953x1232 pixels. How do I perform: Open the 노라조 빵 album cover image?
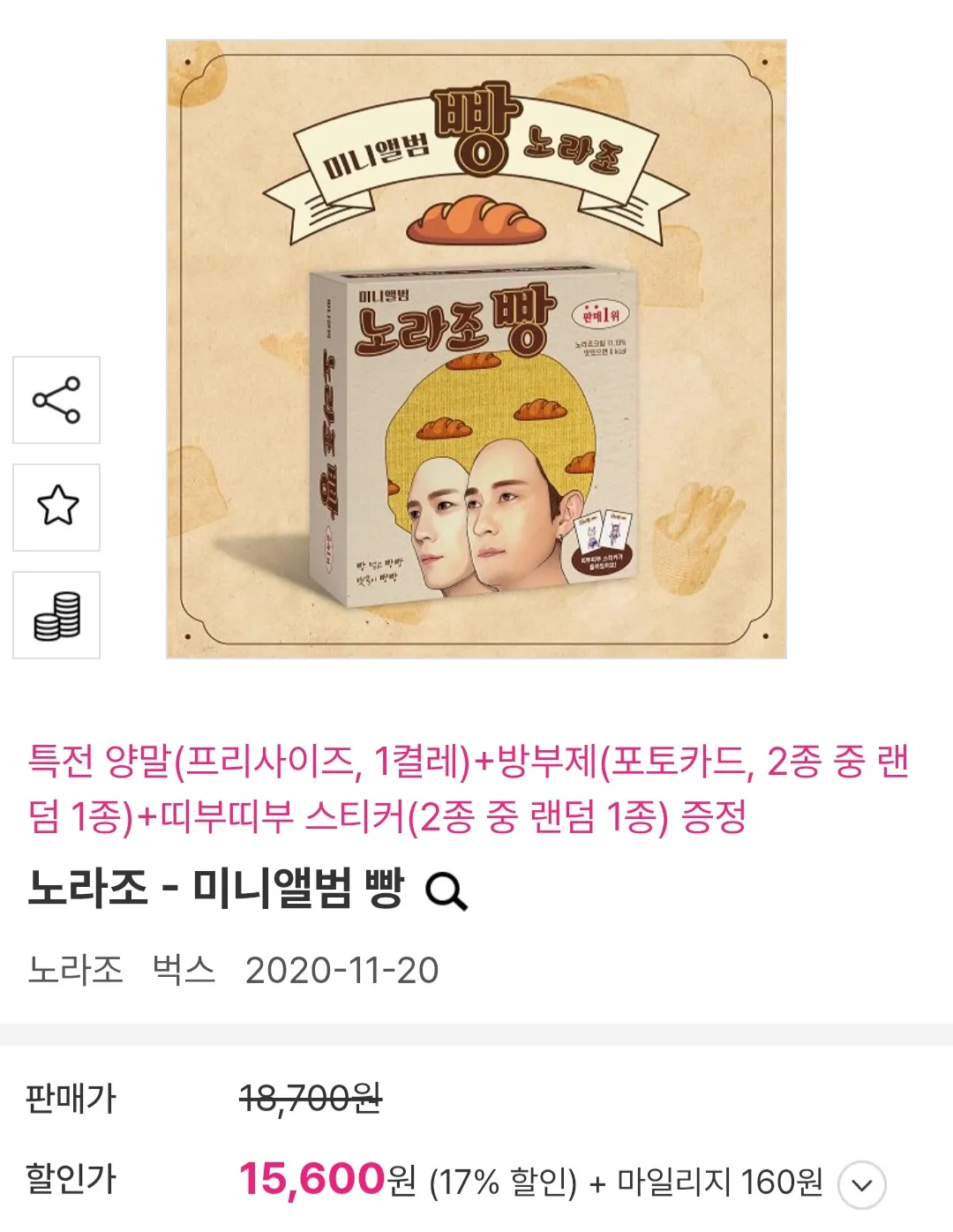pos(476,349)
